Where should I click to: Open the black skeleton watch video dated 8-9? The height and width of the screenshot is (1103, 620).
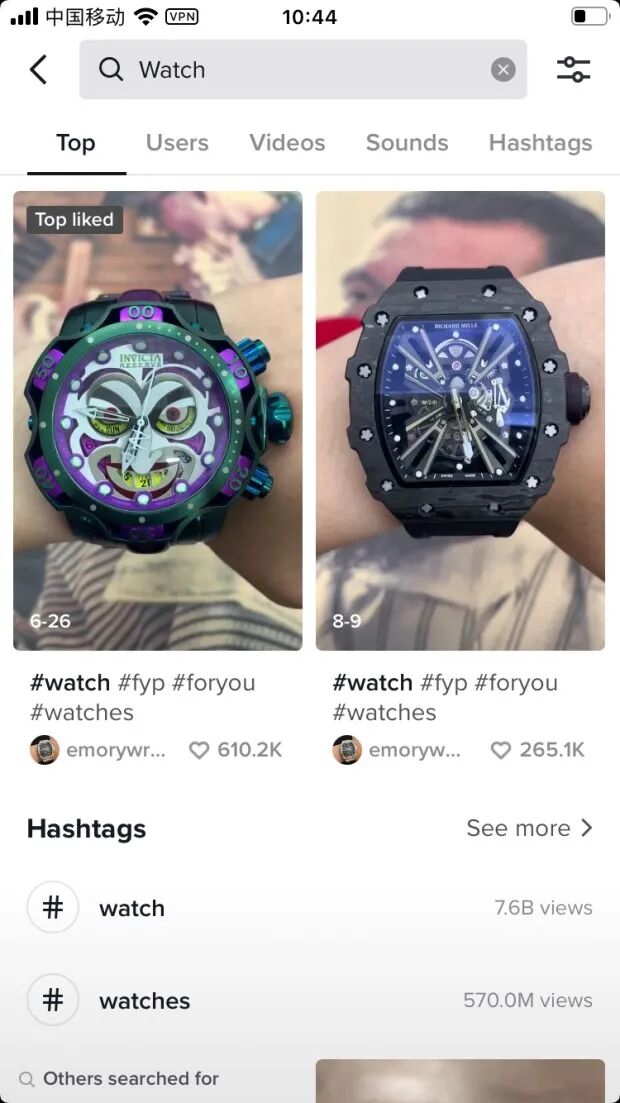[x=460, y=420]
